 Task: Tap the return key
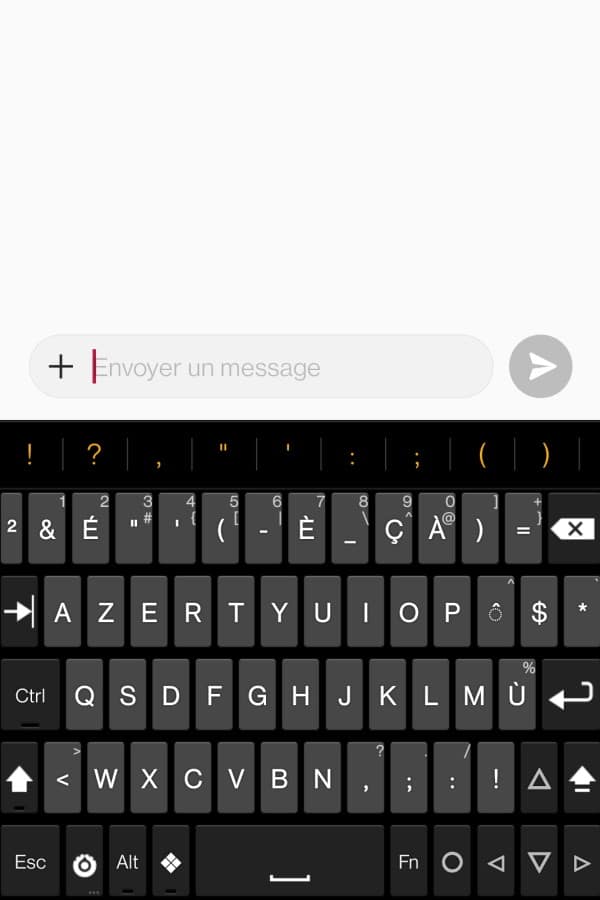[571, 695]
